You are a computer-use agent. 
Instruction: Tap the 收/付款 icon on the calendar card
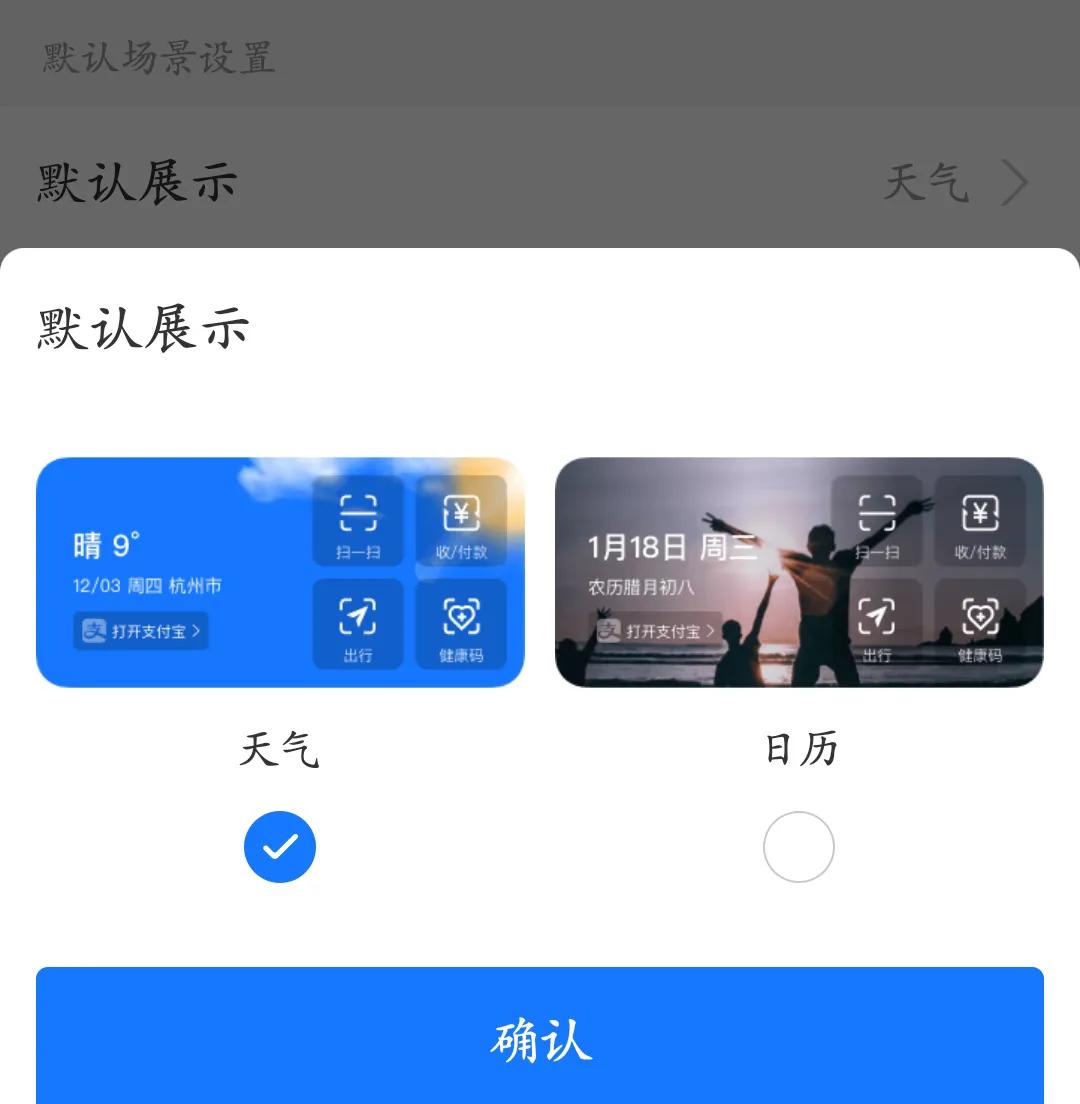tap(980, 520)
